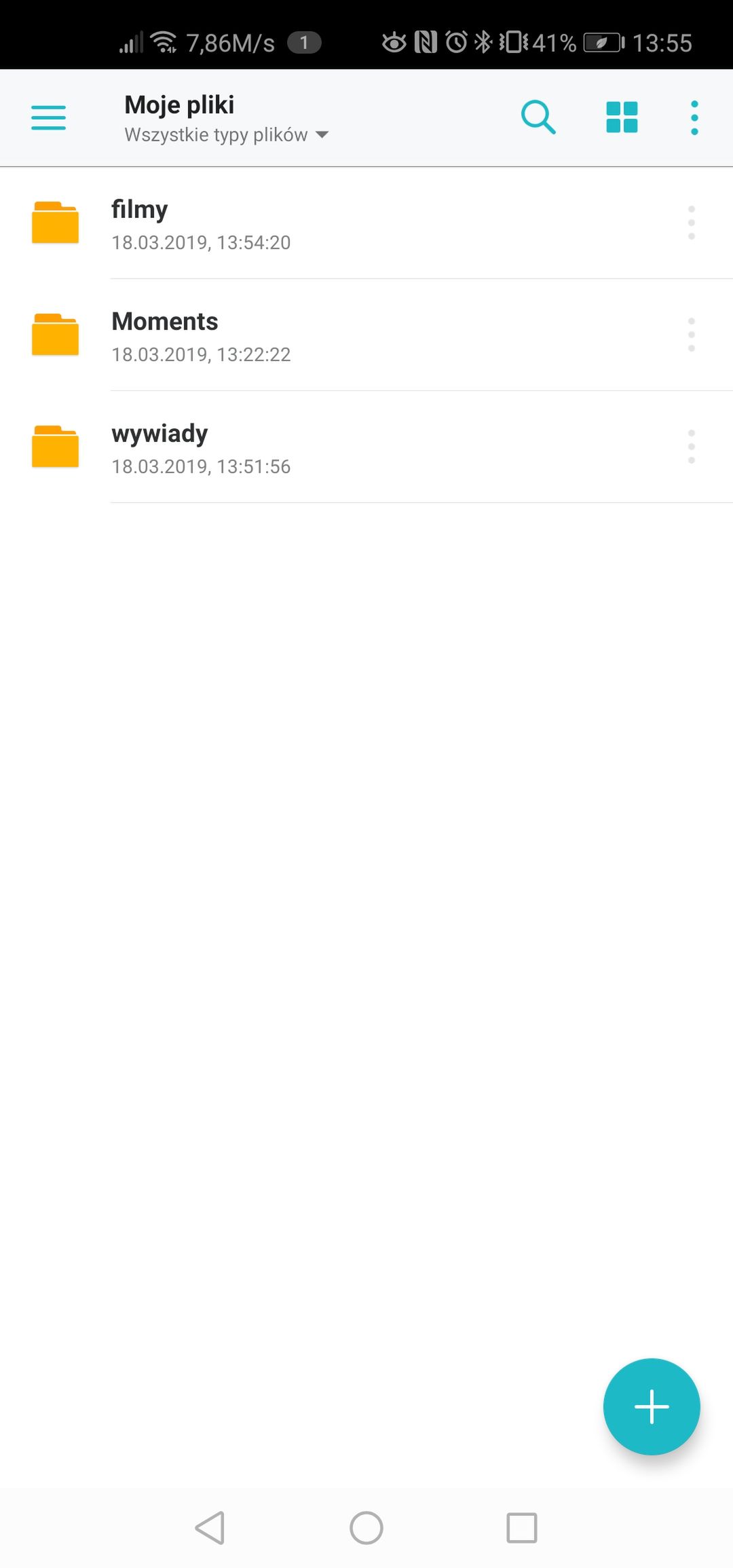Open the wywiady folder
The image size is (733, 1568).
point(366,447)
